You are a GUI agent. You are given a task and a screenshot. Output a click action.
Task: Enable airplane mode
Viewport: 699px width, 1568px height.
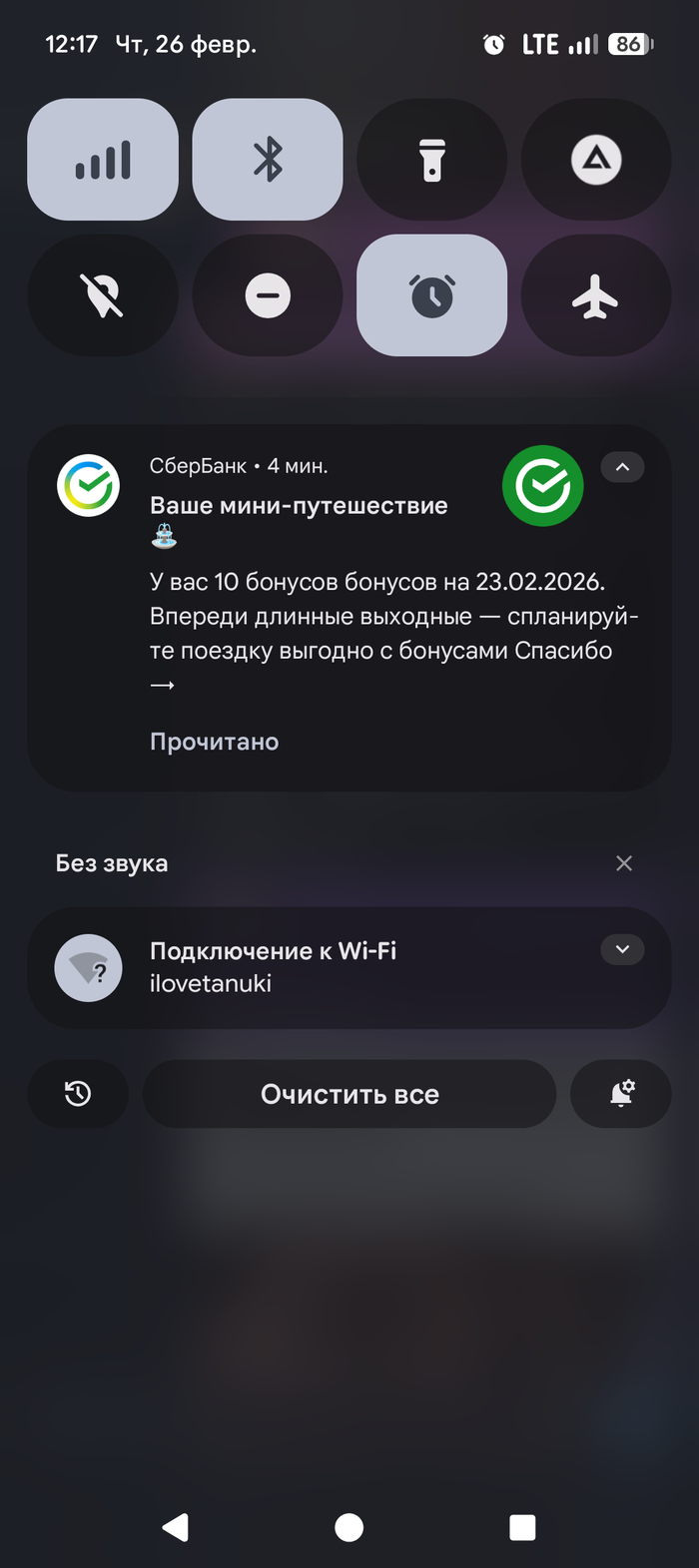pyautogui.click(x=596, y=295)
